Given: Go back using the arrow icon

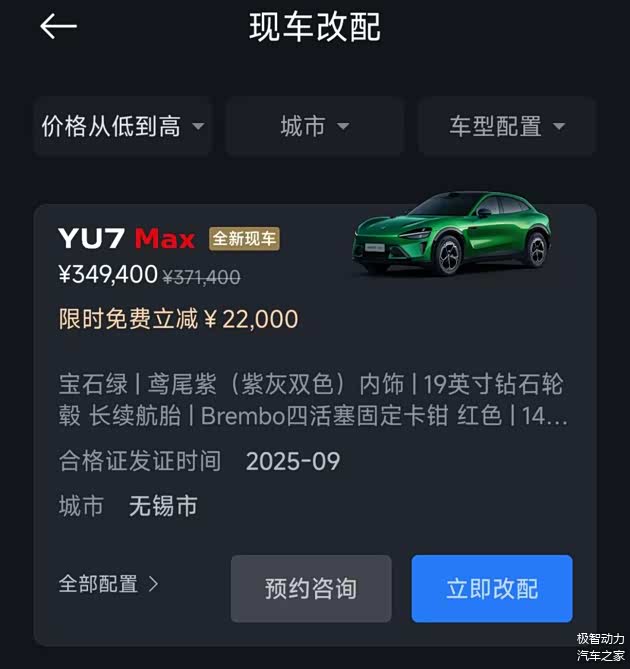Looking at the screenshot, I should (x=58, y=27).
